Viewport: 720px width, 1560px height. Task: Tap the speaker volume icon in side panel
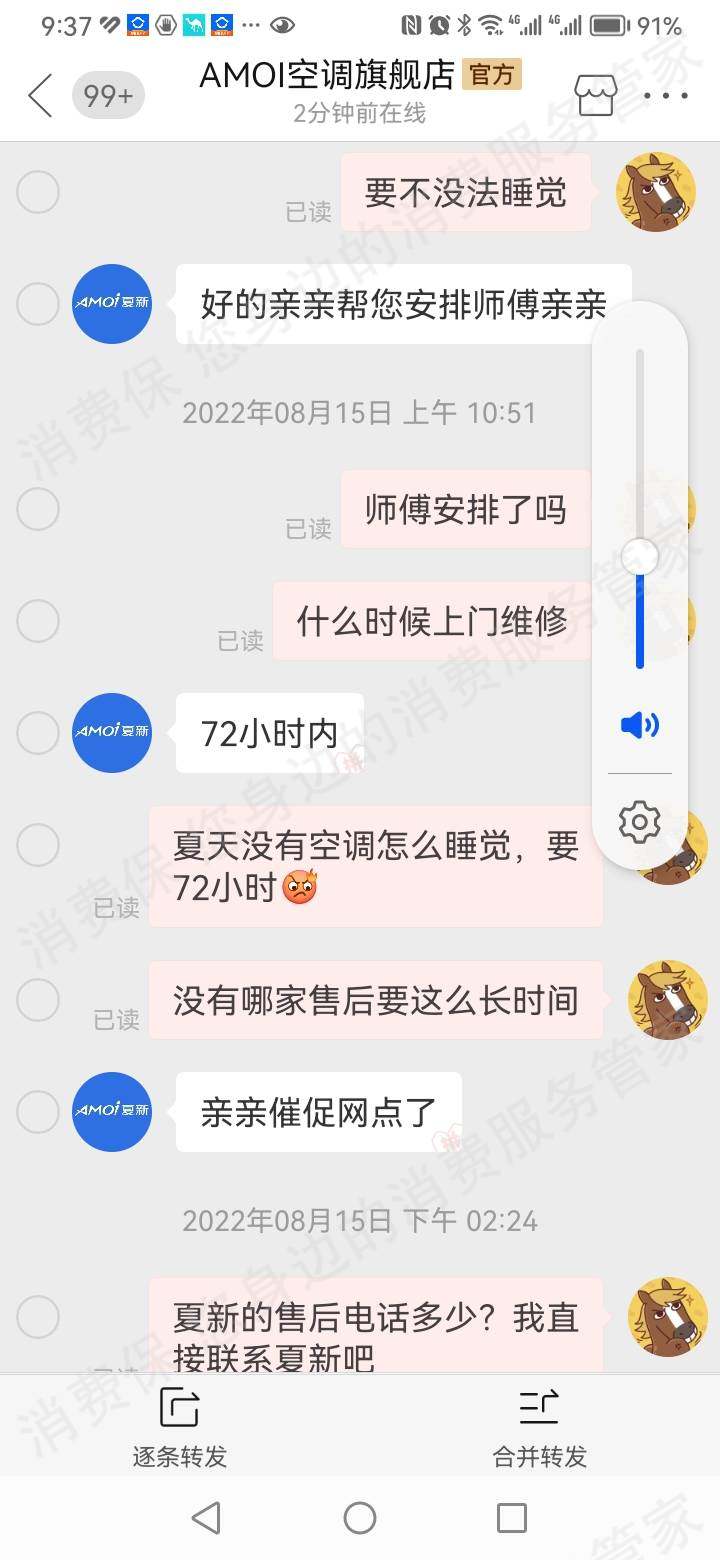(x=638, y=726)
